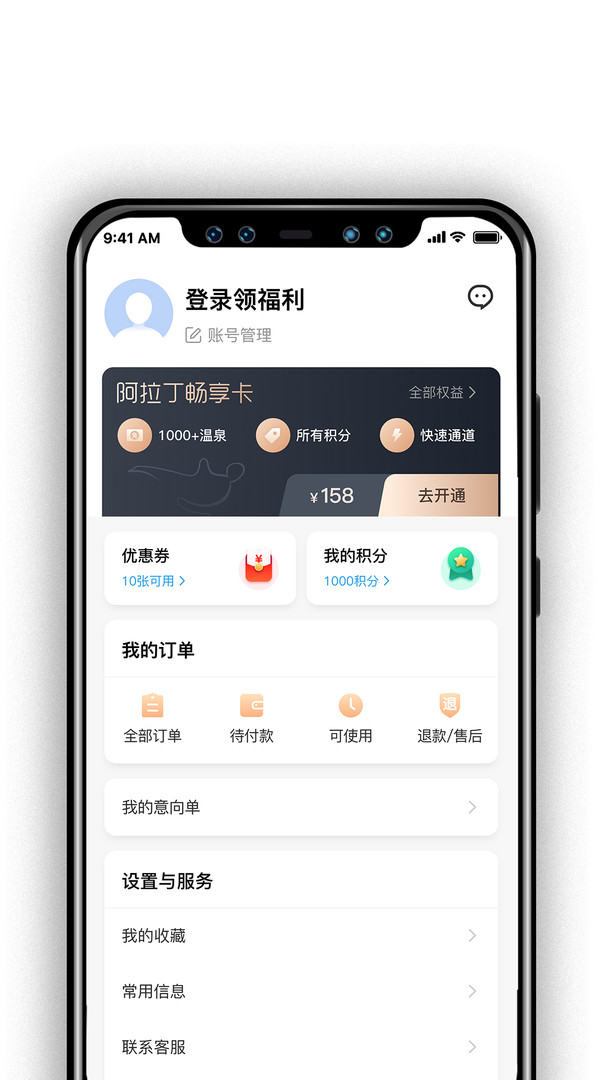Open the messages chat bubble icon
The width and height of the screenshot is (607, 1080).
click(x=480, y=297)
